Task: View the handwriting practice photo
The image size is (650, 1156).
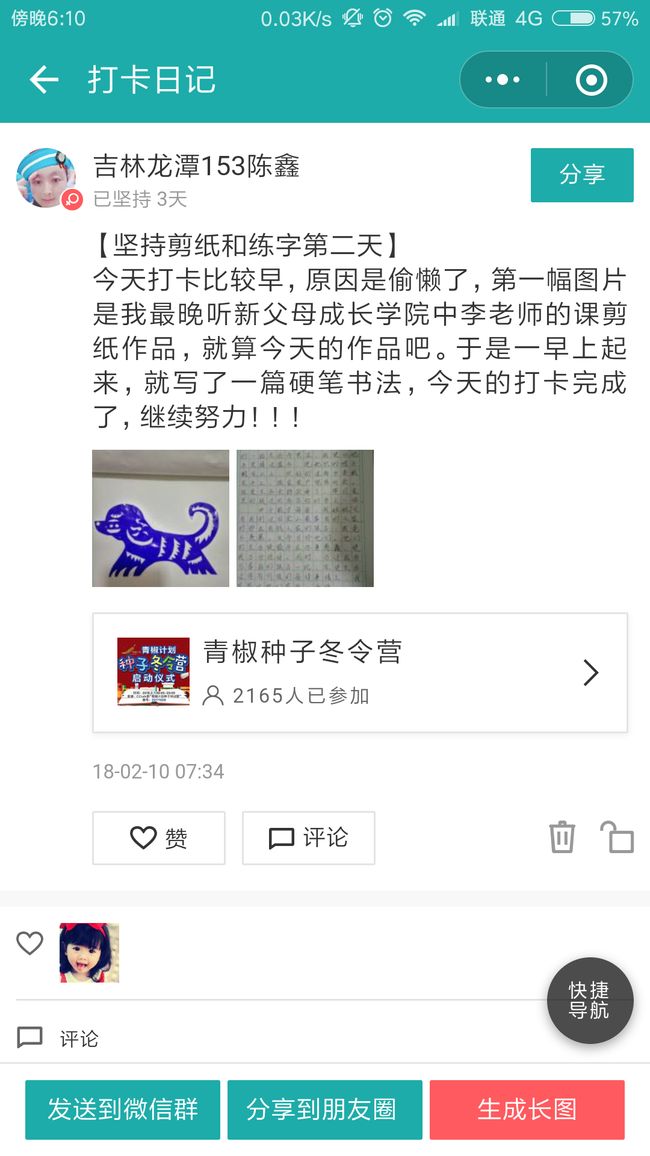Action: point(305,518)
